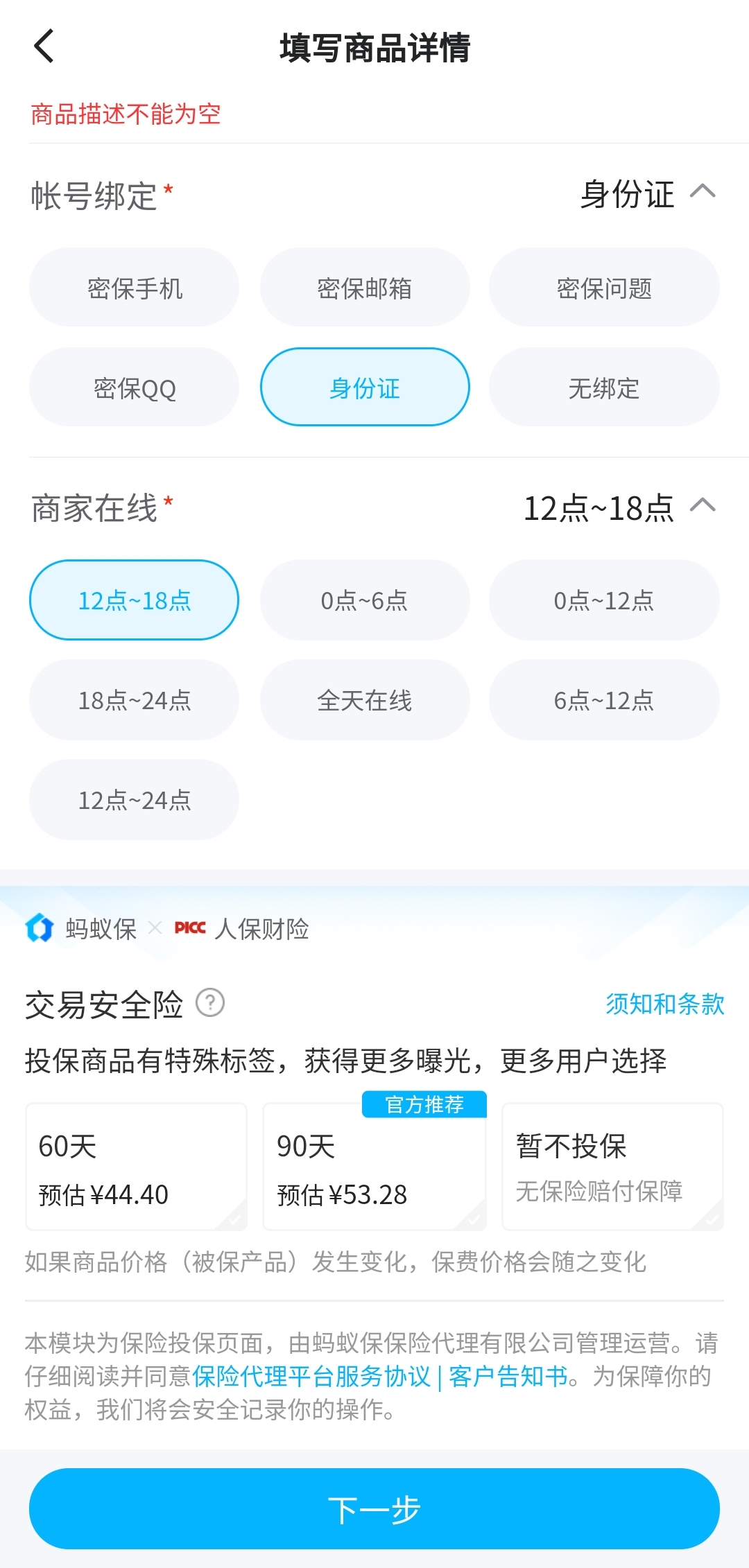749x1568 pixels.
Task: Set online hours to 0点~6点
Action: click(x=365, y=600)
